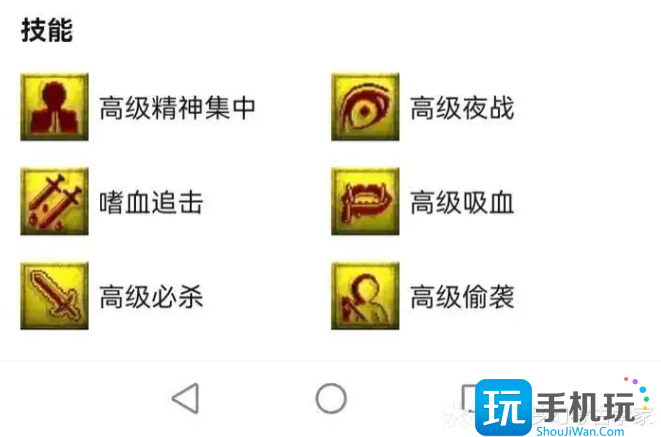Go back using the system back button
The image size is (661, 437).
tap(185, 399)
